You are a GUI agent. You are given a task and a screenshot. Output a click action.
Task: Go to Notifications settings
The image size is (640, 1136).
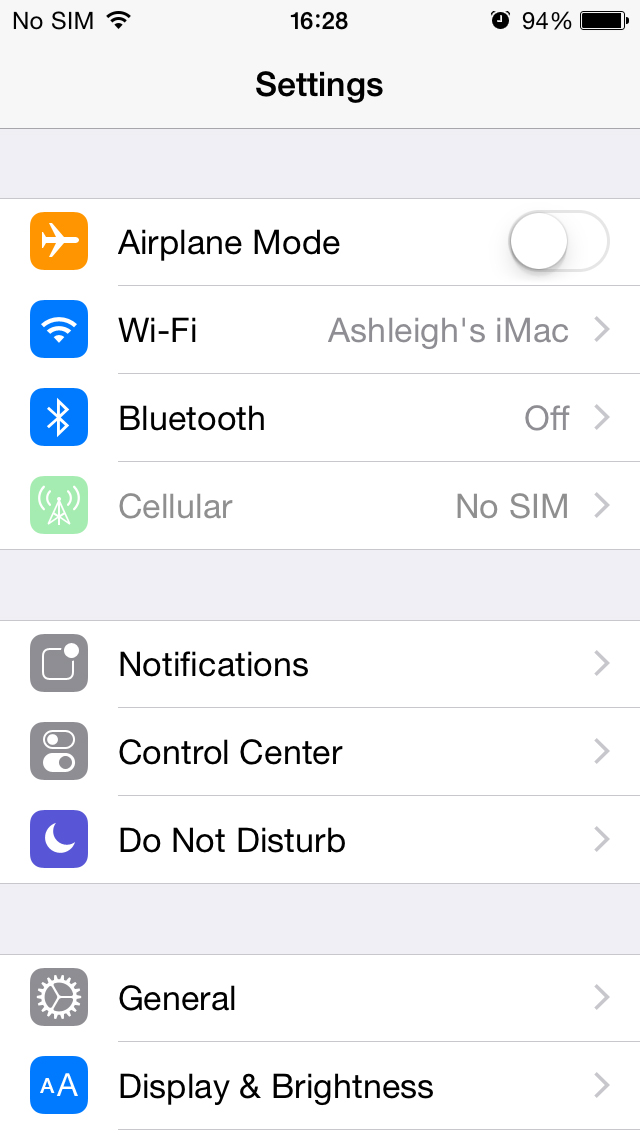(320, 664)
